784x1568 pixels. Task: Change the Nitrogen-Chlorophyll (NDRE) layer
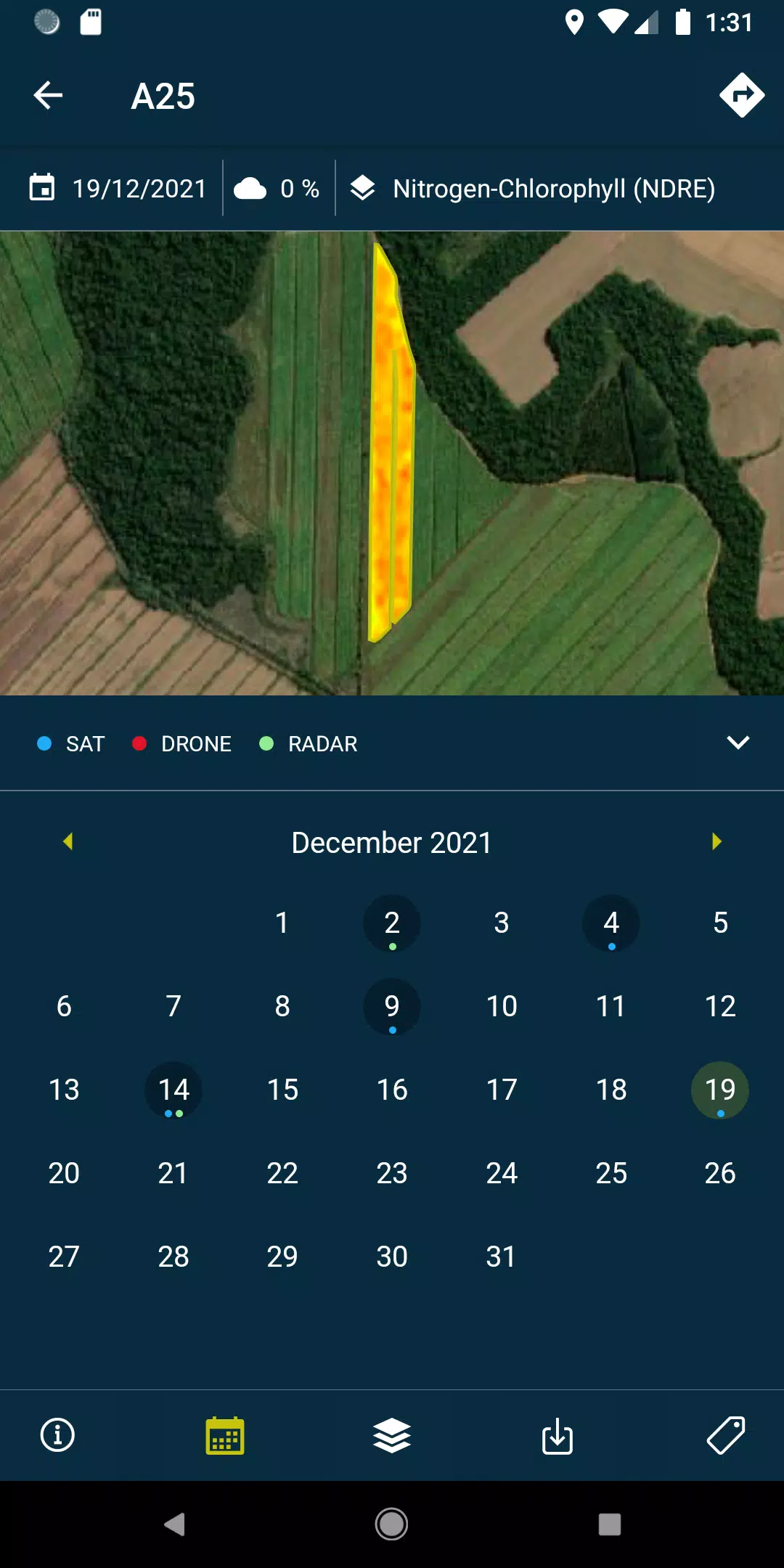click(x=534, y=189)
